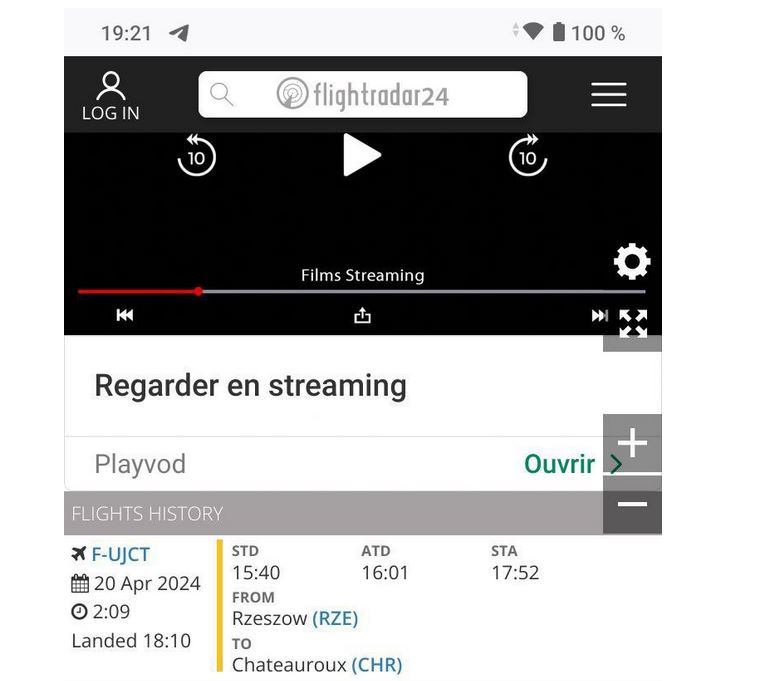
Task: Open the Playvod ad via Ouvrir
Action: 572,464
